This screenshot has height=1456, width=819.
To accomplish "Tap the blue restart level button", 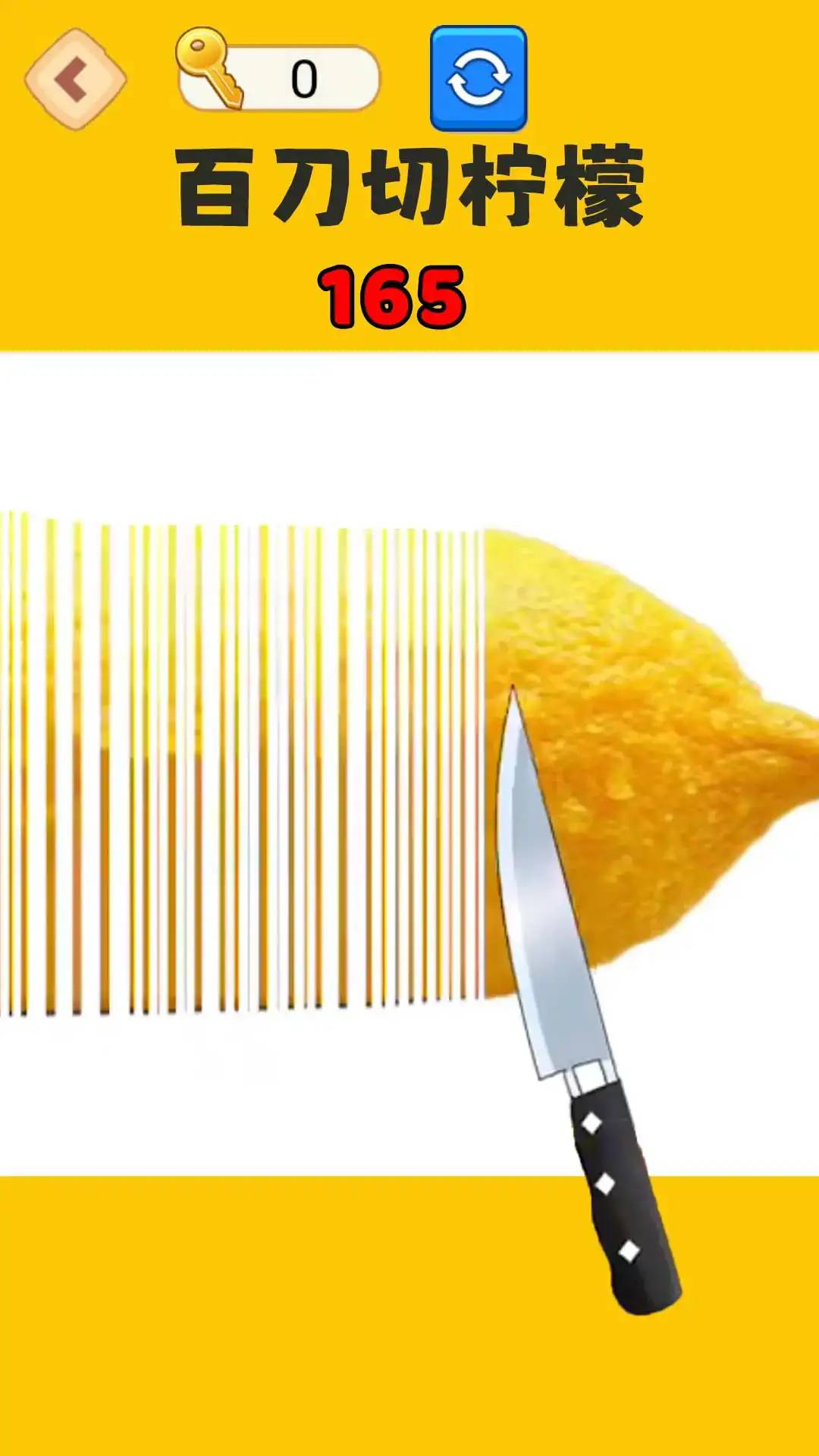I will click(478, 79).
